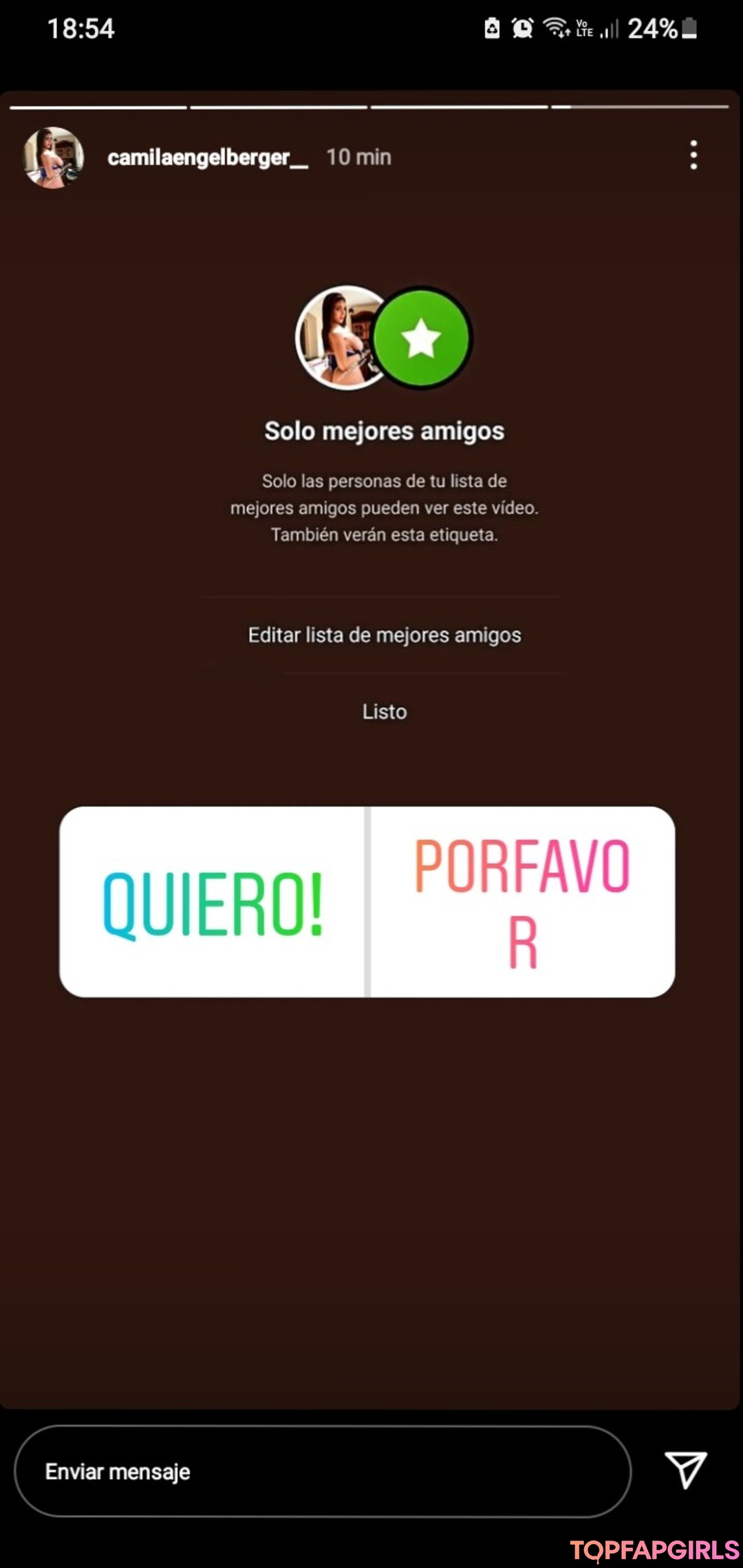This screenshot has height=1568, width=743.
Task: Focus the Enviar mensaje field
Action: point(322,1471)
